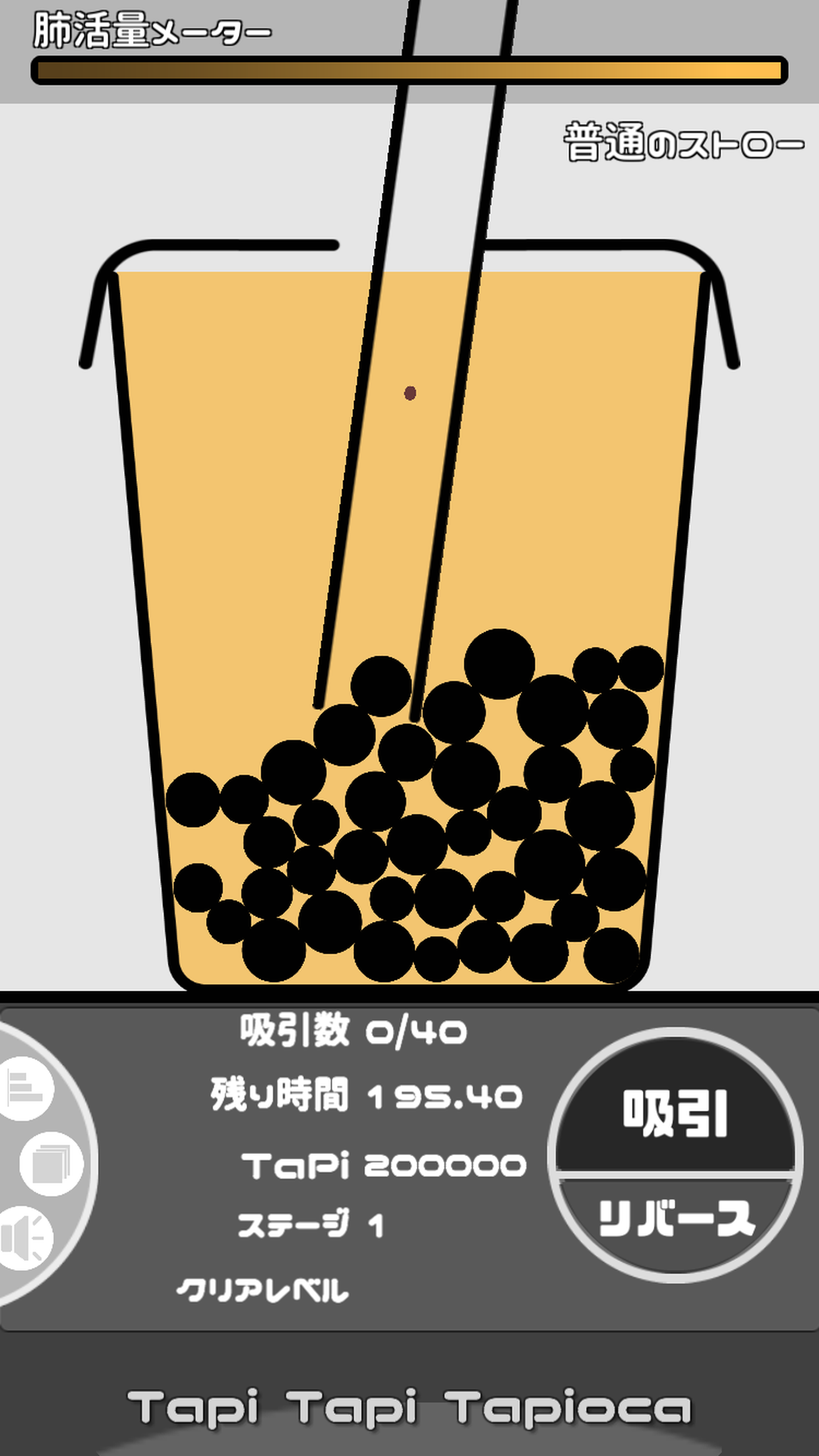Viewport: 819px width, 1456px height.
Task: Tap the 吸引 suction button
Action: pyautogui.click(x=675, y=1114)
